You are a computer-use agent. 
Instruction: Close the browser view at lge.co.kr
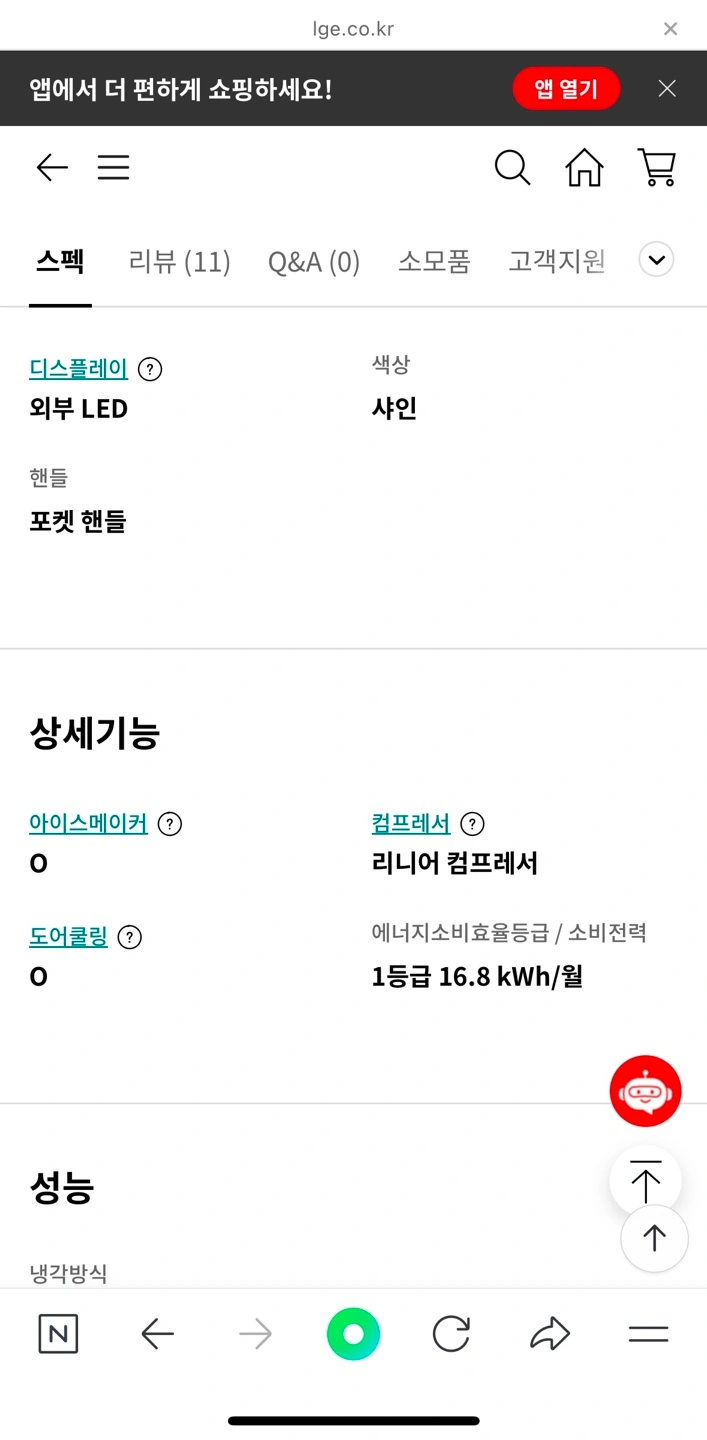point(671,29)
